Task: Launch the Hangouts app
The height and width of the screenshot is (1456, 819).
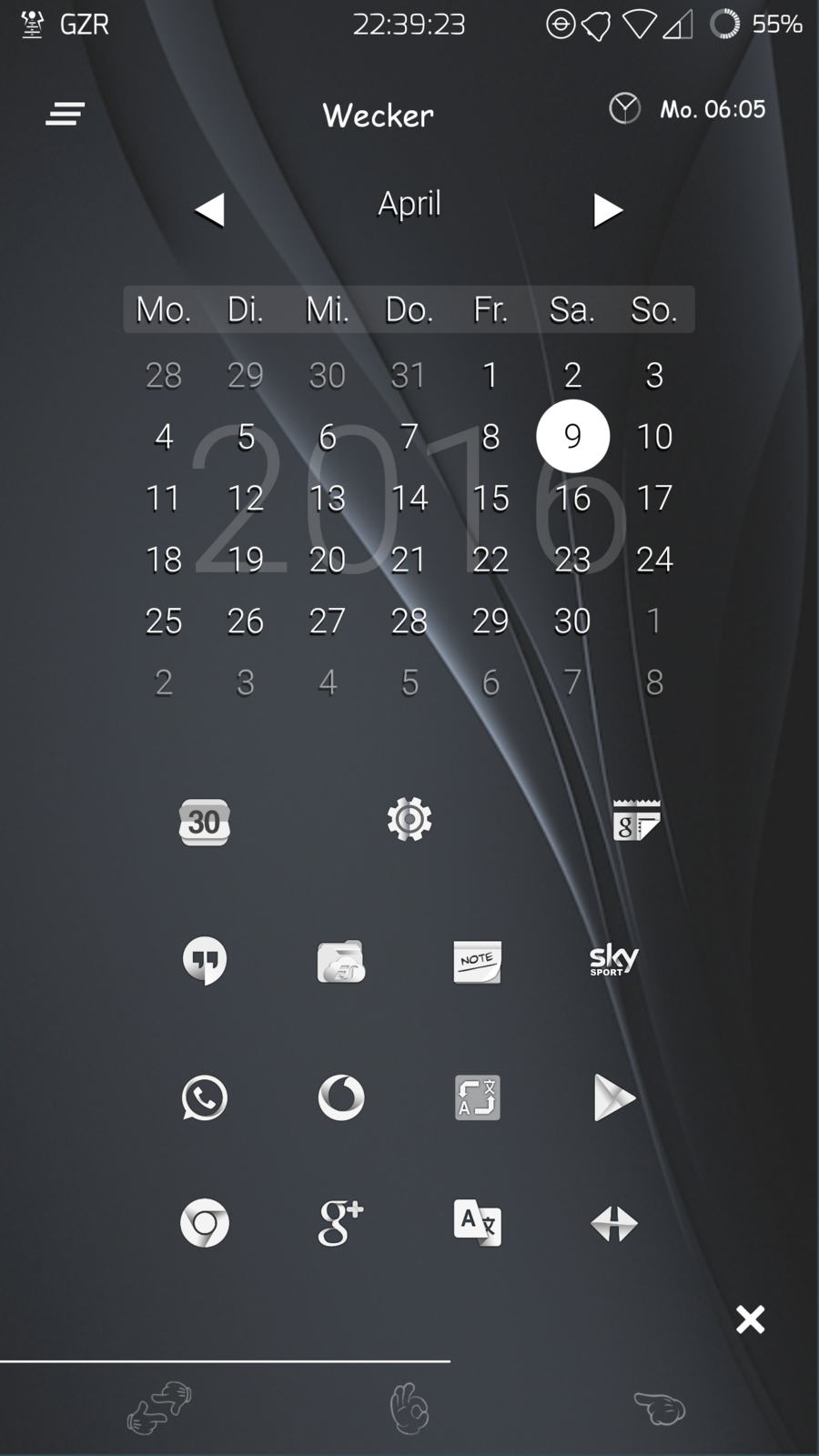Action: click(x=204, y=960)
